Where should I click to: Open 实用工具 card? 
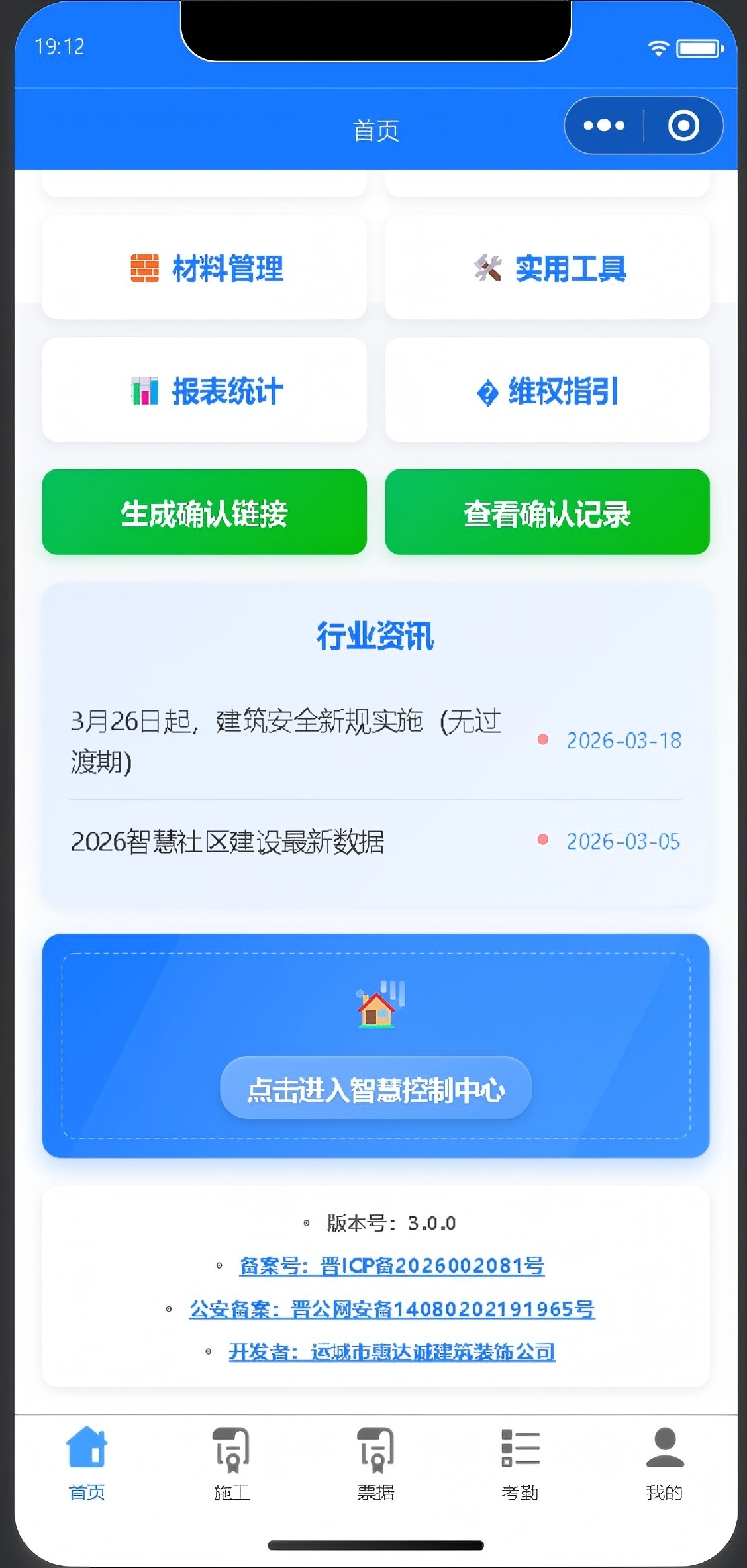click(x=547, y=268)
